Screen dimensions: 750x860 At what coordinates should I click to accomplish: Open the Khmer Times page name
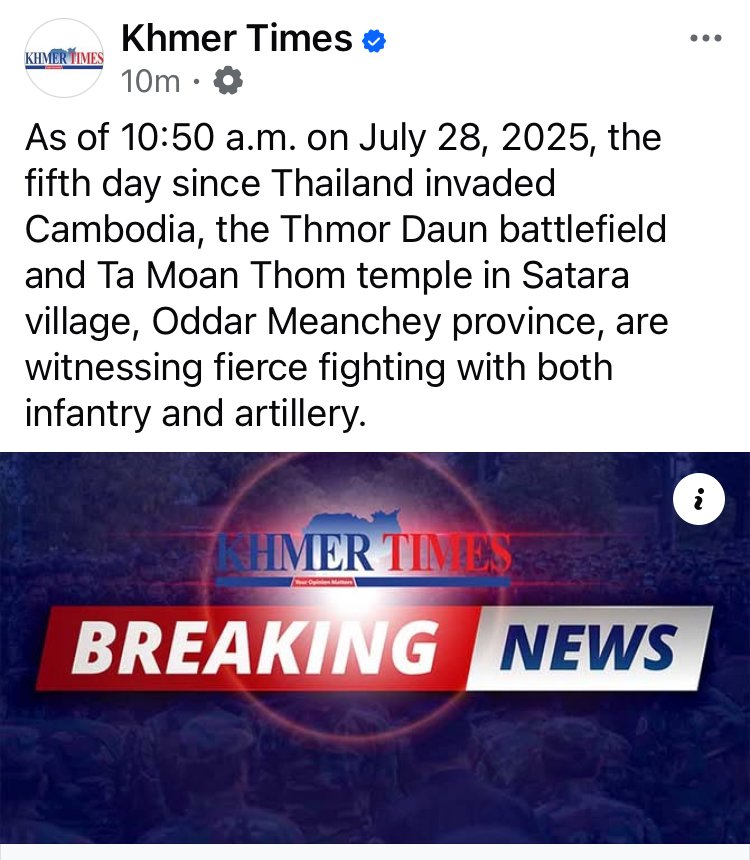(236, 38)
